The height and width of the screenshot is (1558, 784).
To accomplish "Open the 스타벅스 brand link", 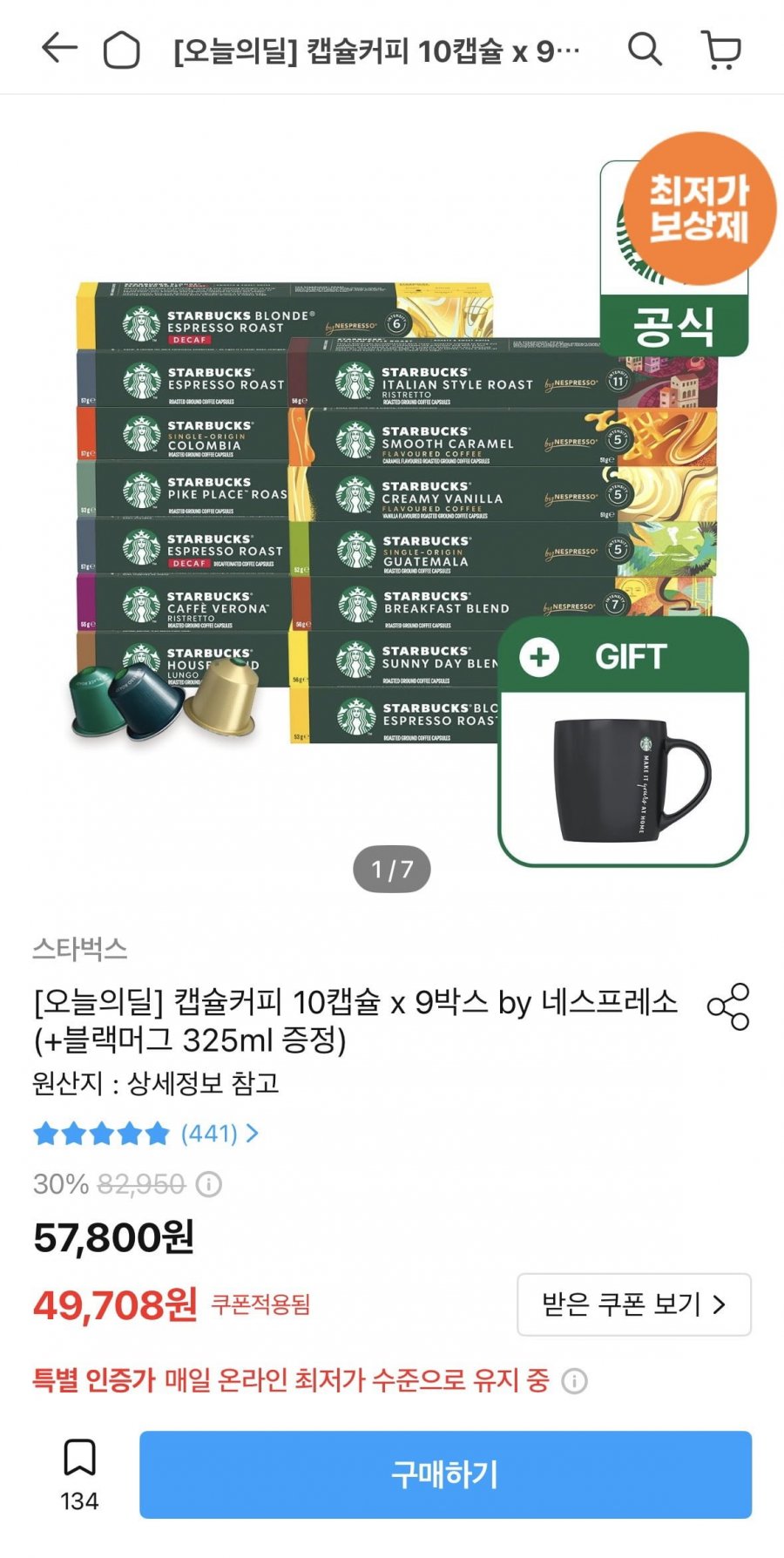I will click(80, 949).
